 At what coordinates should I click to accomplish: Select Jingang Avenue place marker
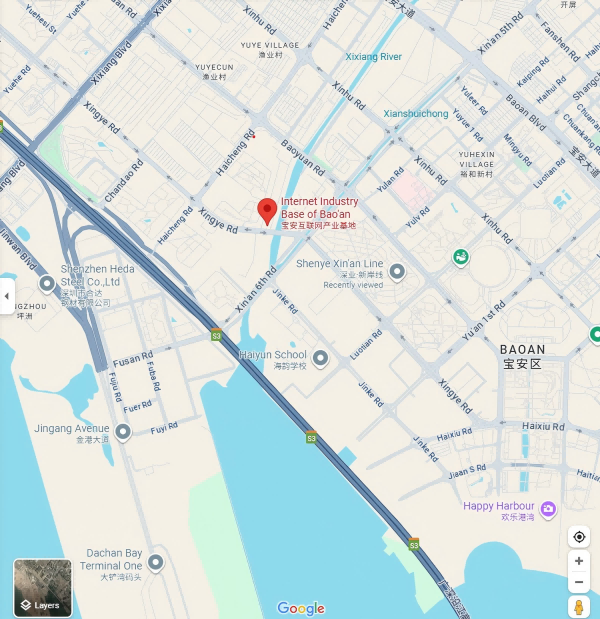[x=123, y=432]
